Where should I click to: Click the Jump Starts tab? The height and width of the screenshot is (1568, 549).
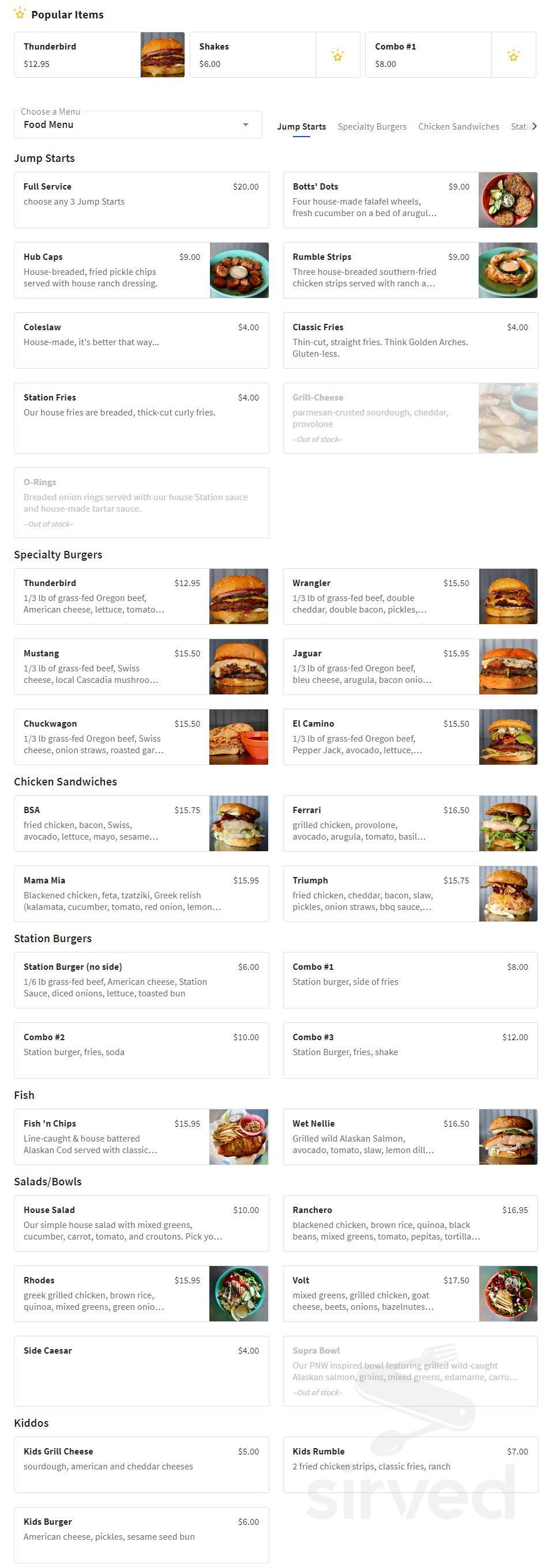[302, 127]
